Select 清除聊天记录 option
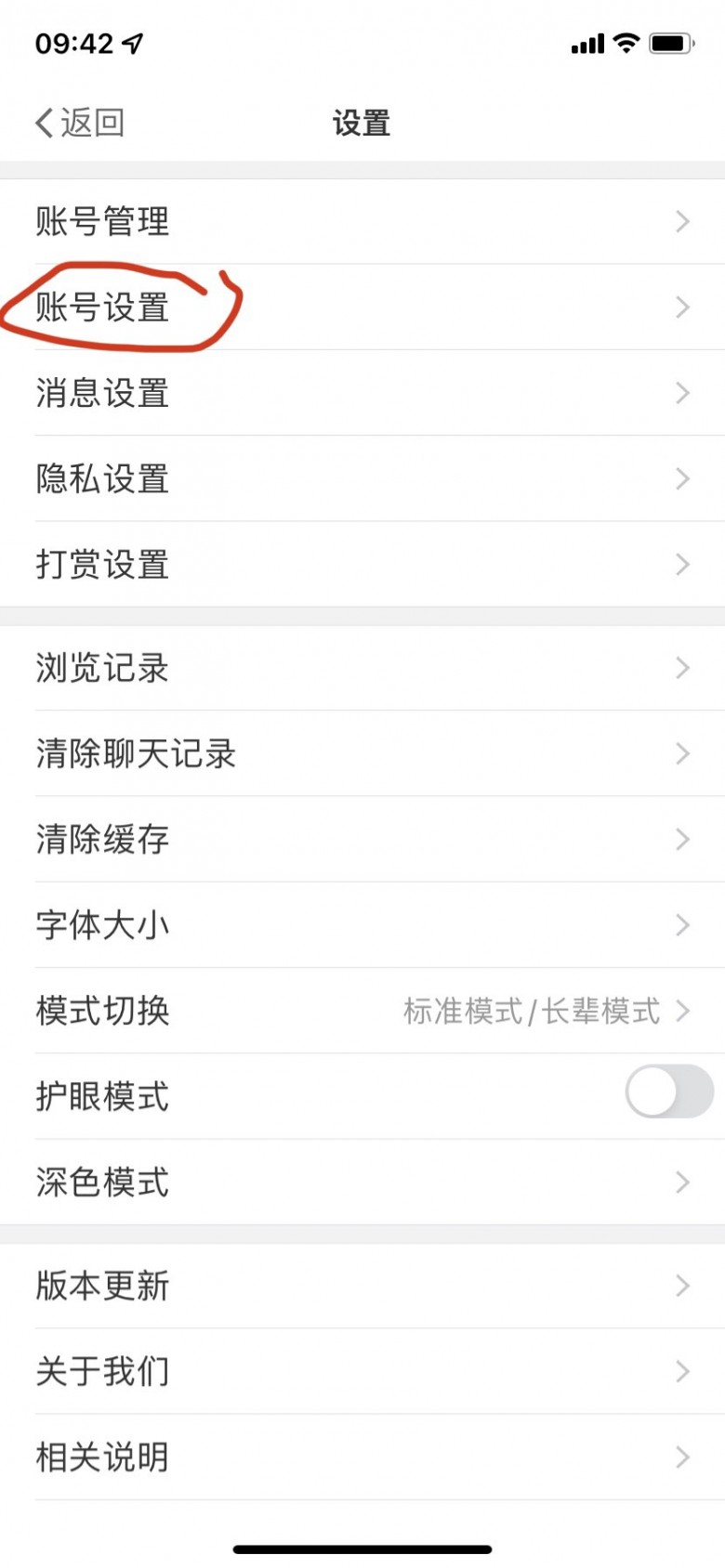Viewport: 725px width, 1568px height. (362, 753)
